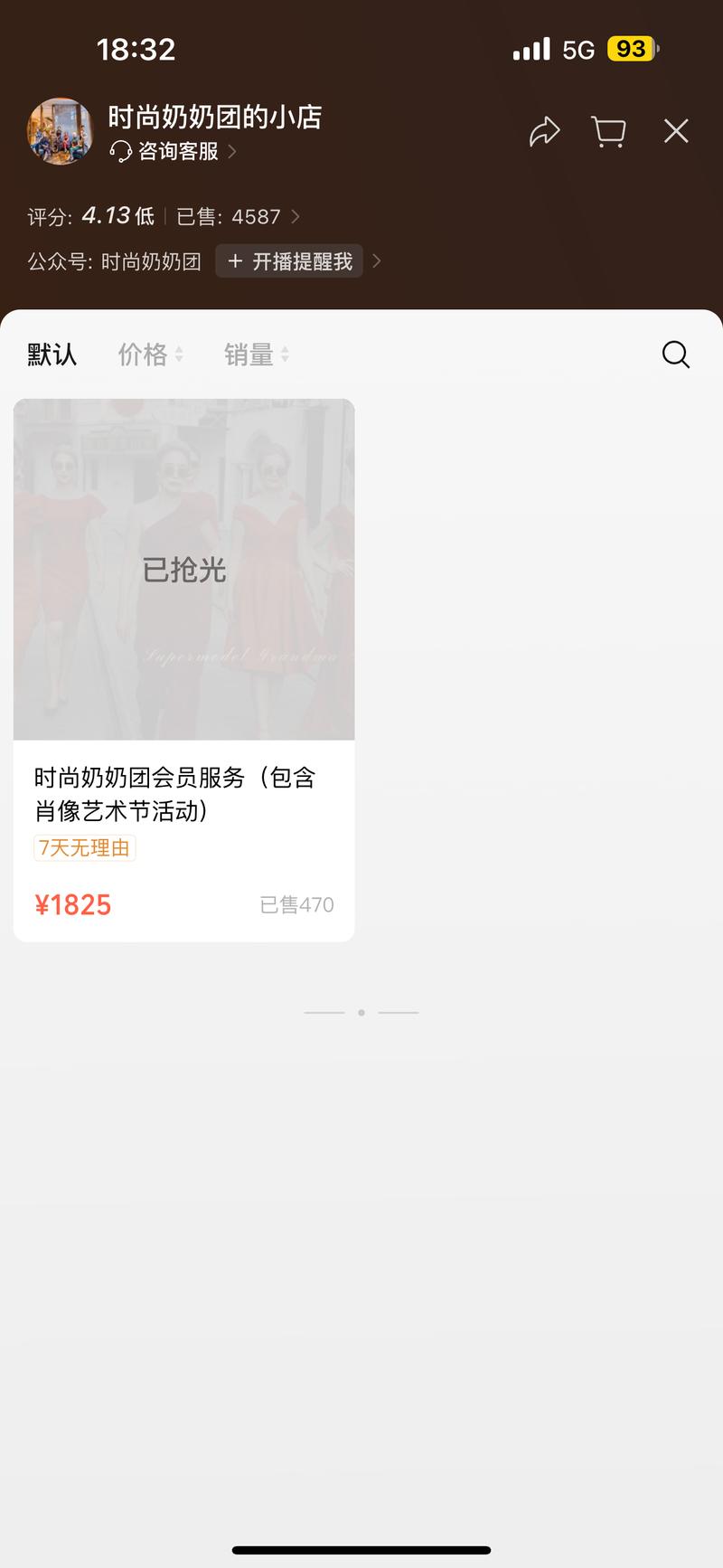View rating and 已售 4587 details
723x1568 pixels.
[237, 217]
